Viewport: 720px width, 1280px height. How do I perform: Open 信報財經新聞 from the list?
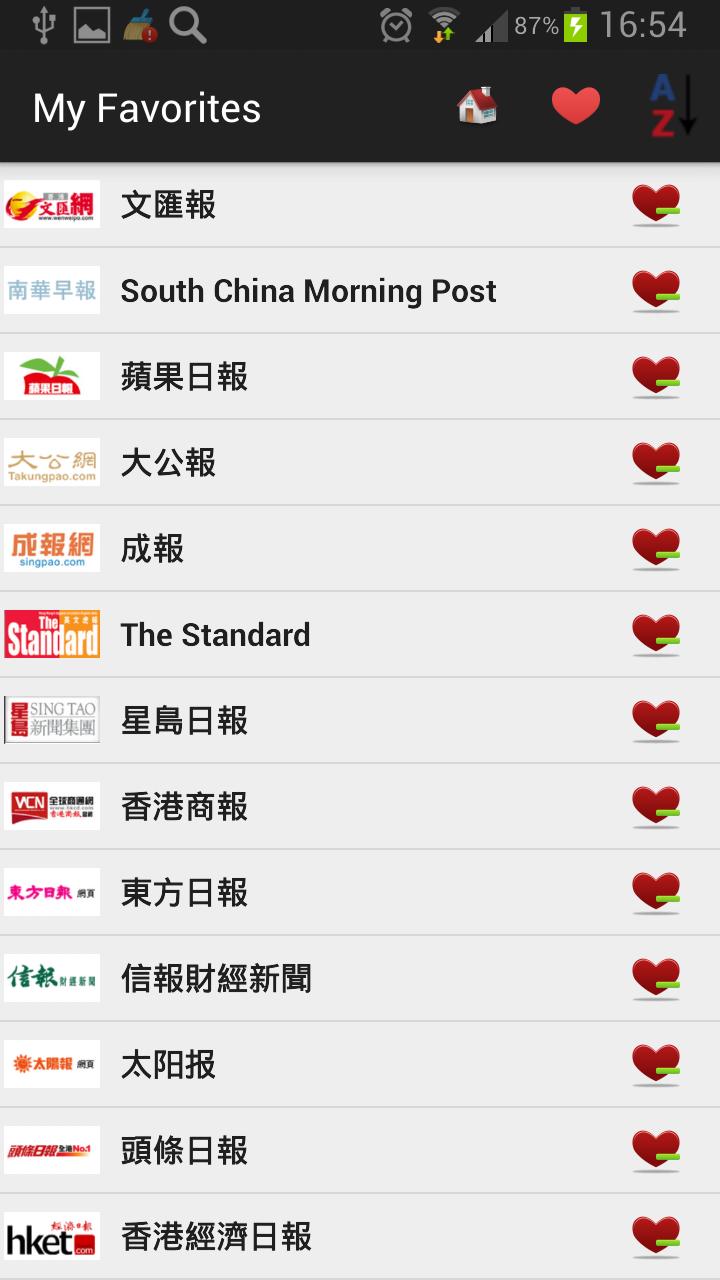tap(300, 978)
